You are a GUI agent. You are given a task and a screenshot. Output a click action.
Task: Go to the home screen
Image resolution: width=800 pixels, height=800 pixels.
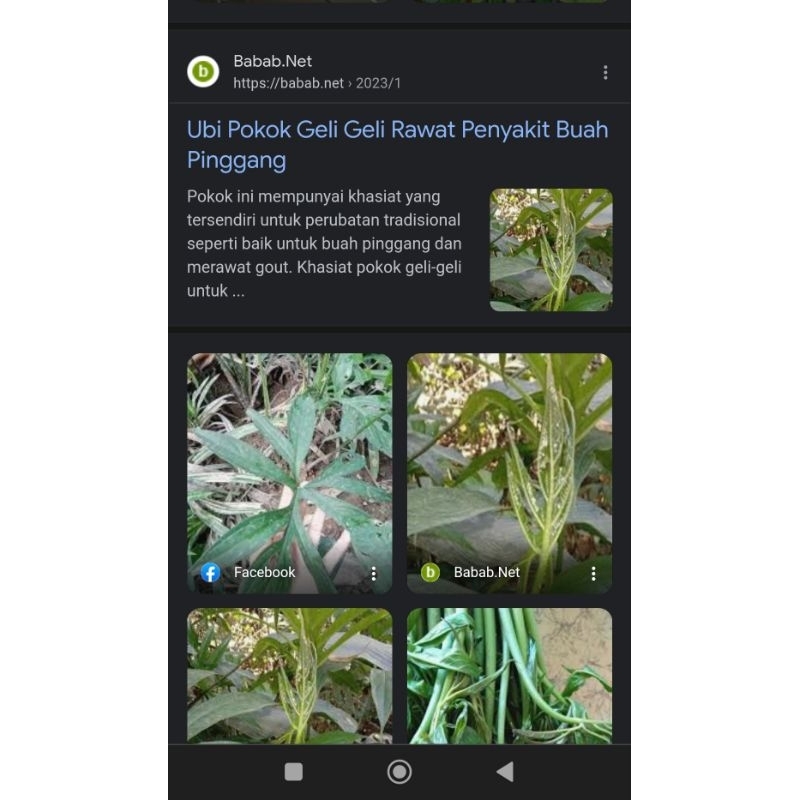399,771
